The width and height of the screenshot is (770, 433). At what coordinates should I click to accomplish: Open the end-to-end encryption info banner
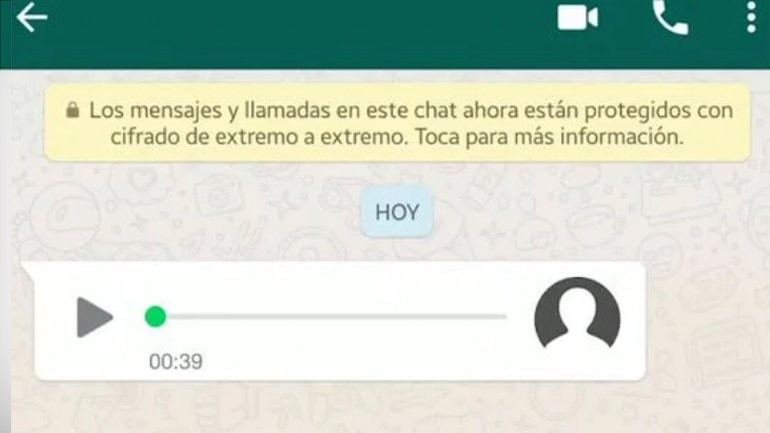(397, 123)
